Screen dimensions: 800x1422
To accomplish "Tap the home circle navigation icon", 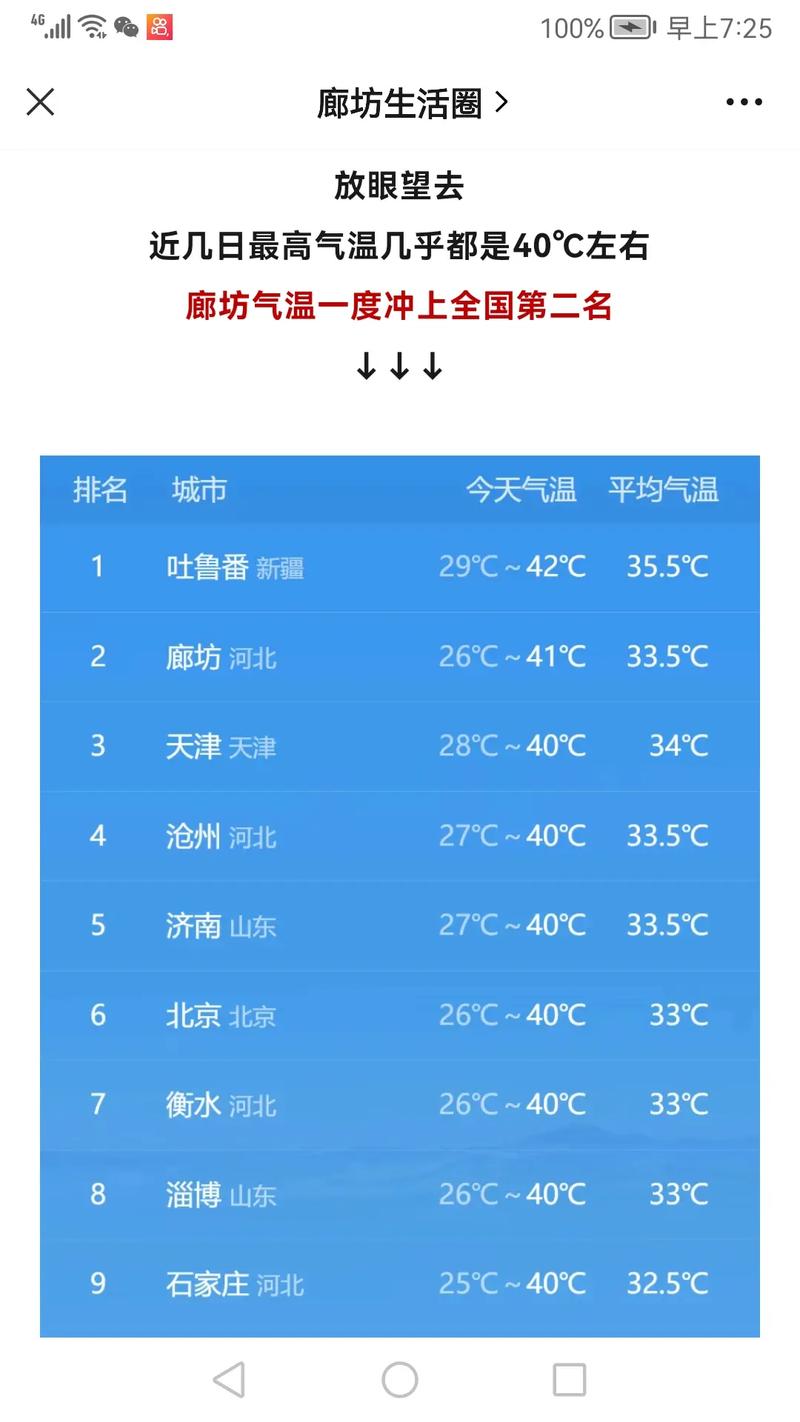I will click(400, 1380).
